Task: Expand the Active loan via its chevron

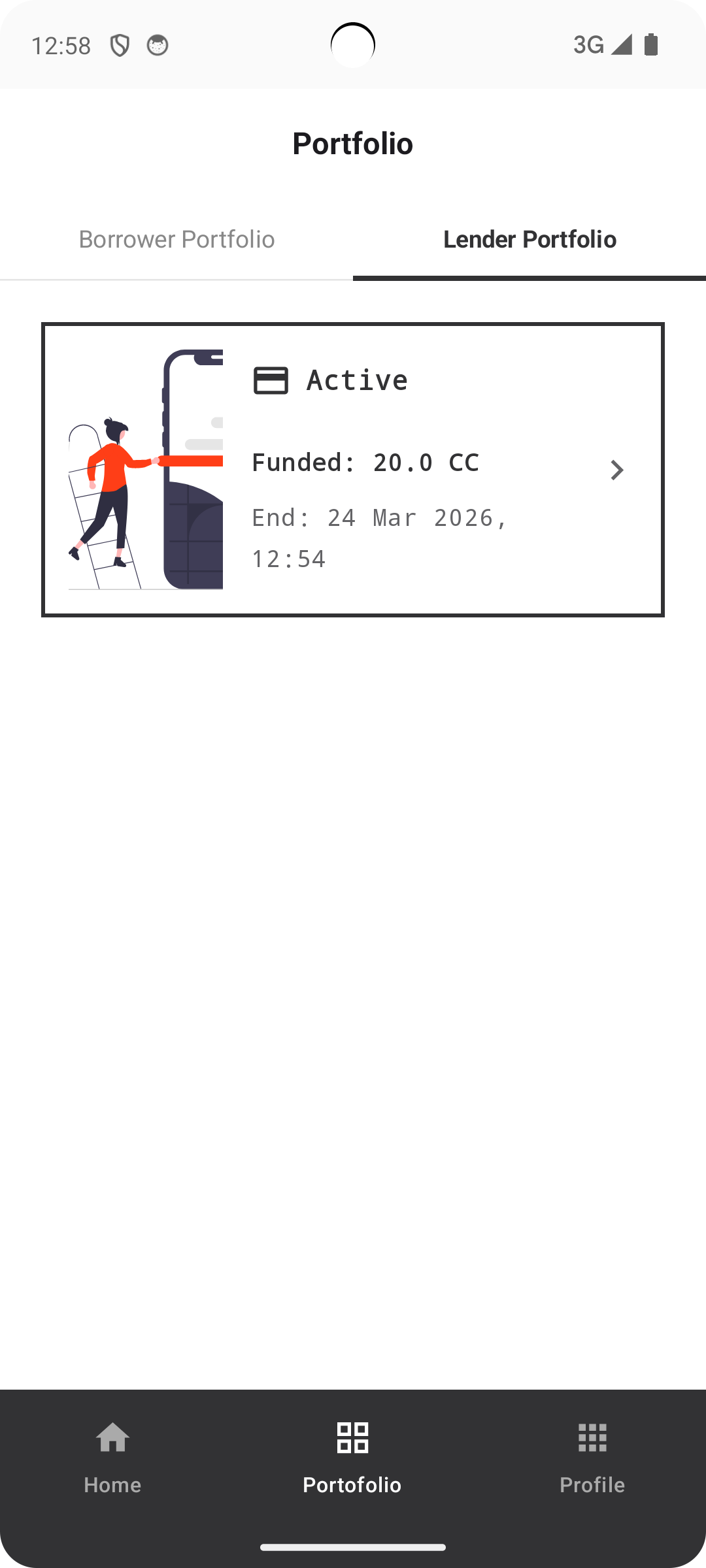Action: 616,470
